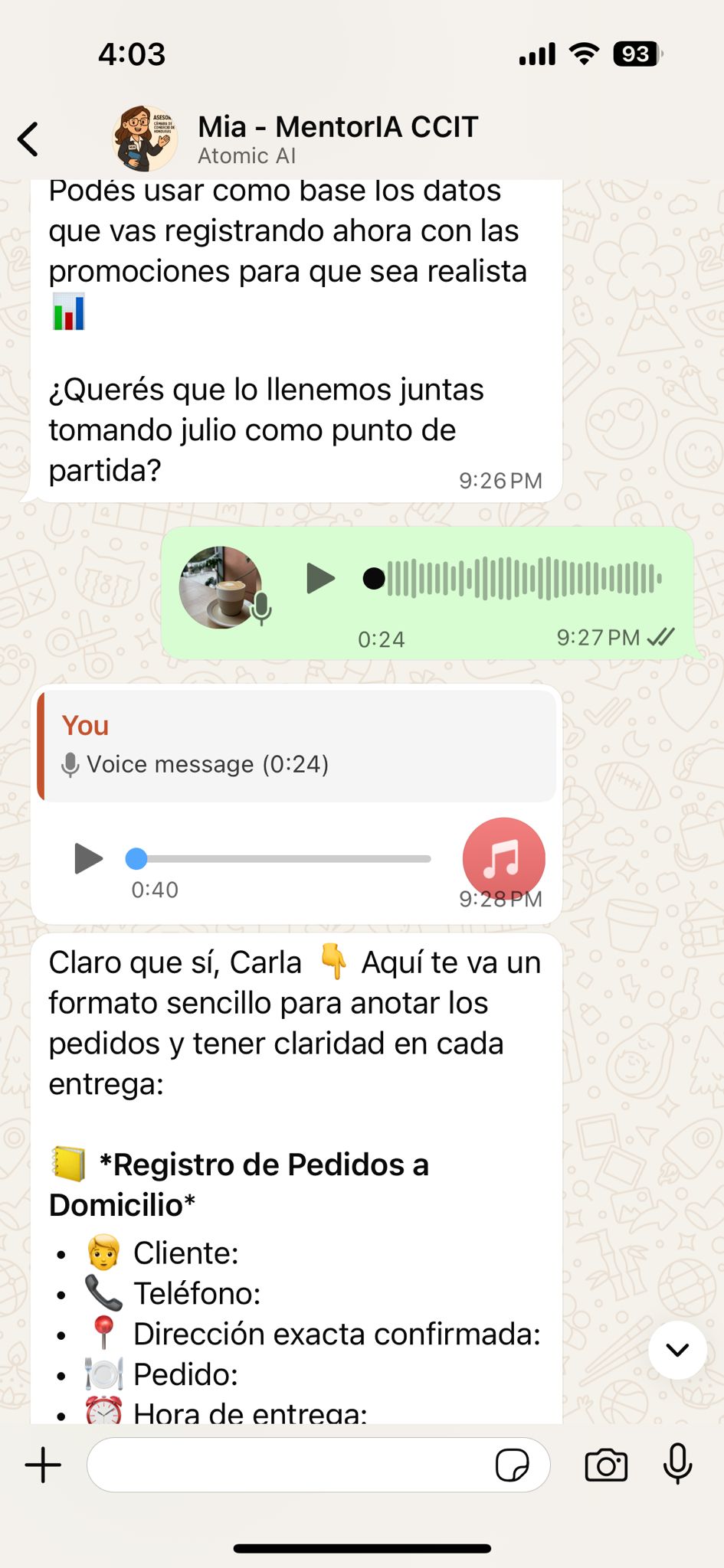Play the 0:24 voice message sent

(x=319, y=578)
